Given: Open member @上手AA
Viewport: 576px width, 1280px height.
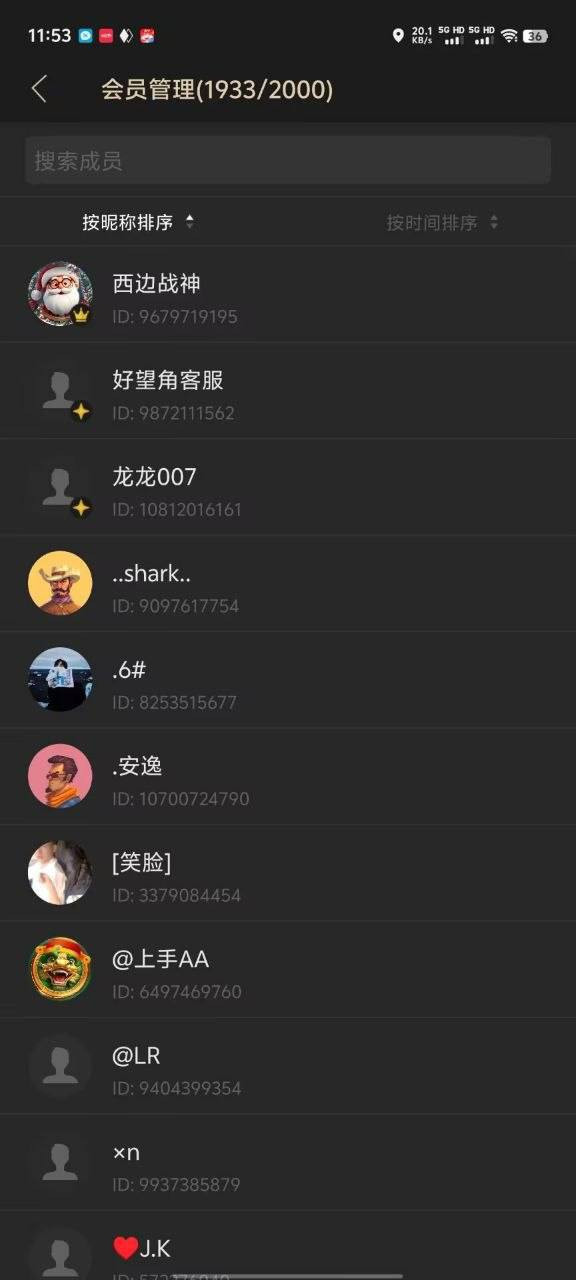Looking at the screenshot, I should tap(288, 970).
